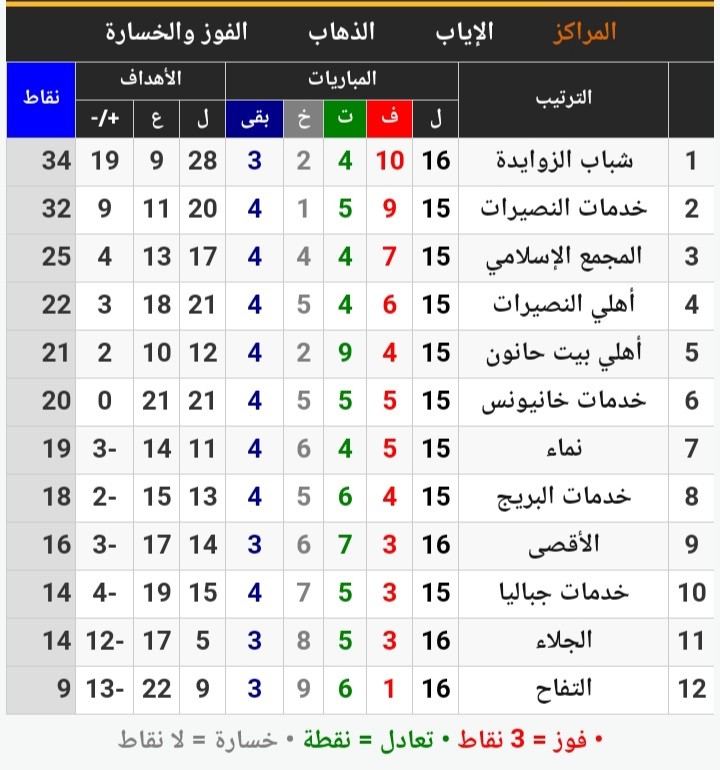Sort by the +/- goal difference column
Image resolution: width=720 pixels, height=770 pixels.
coord(104,118)
